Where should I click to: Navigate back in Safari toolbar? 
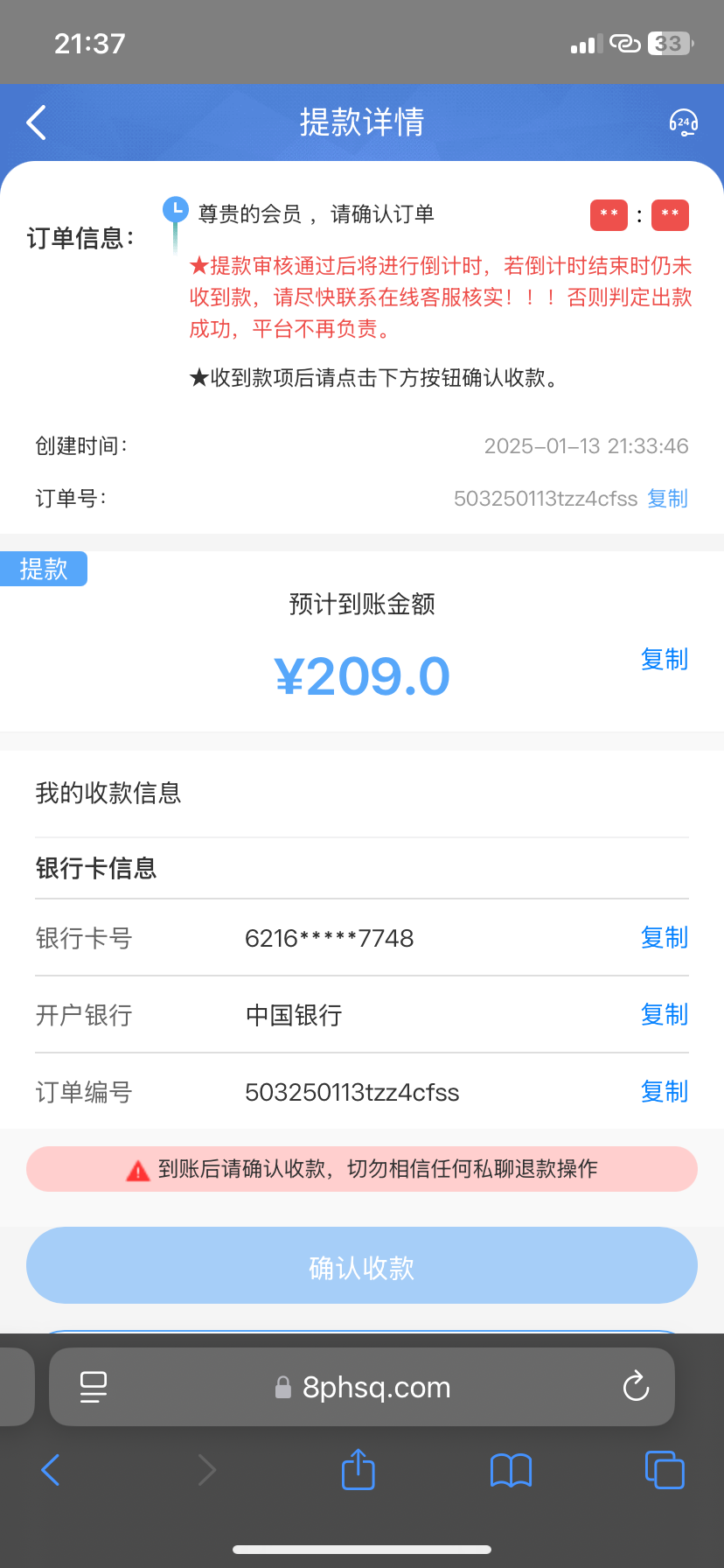tap(51, 1470)
